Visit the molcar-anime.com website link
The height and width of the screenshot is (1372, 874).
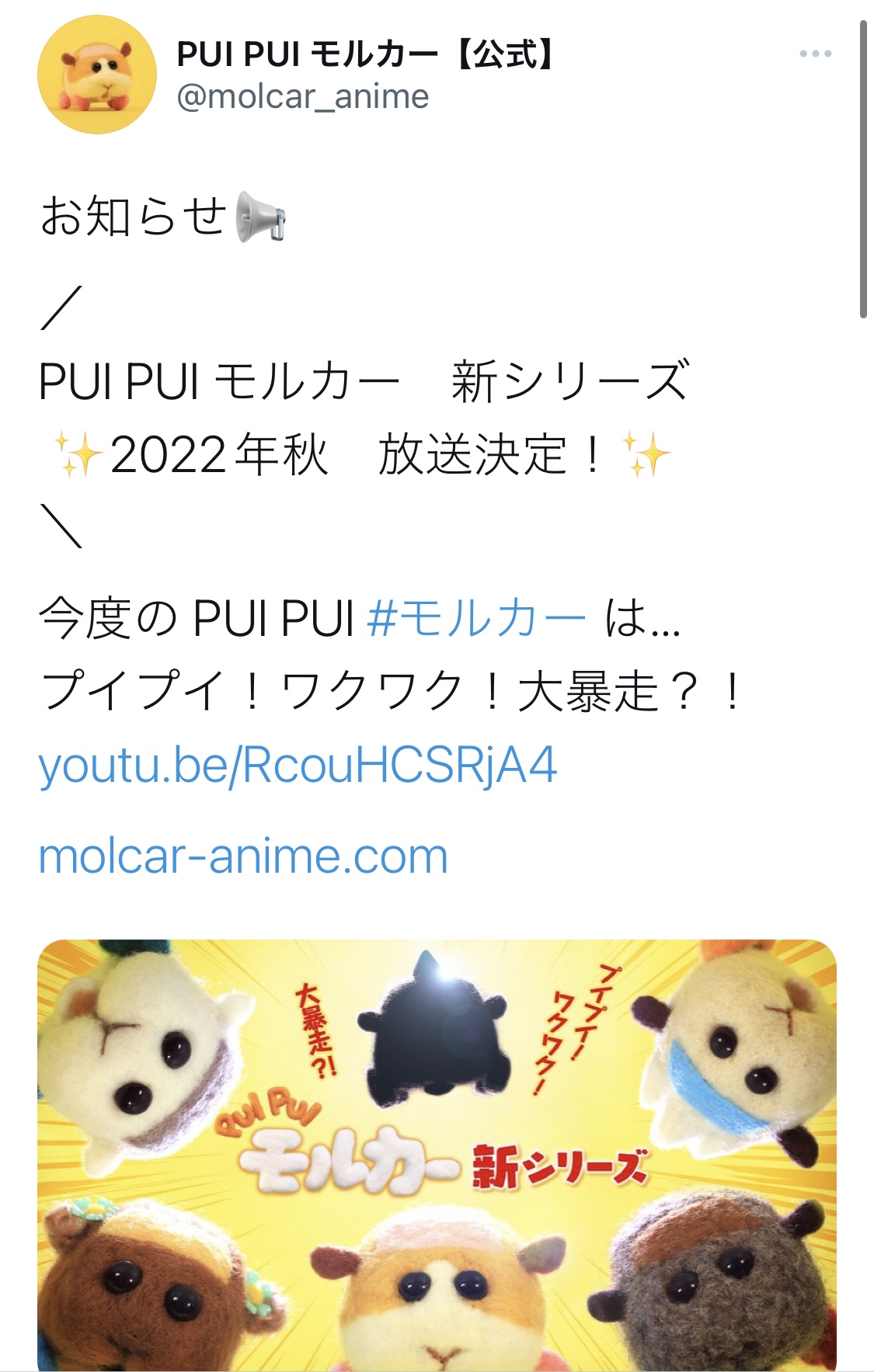pos(243,856)
